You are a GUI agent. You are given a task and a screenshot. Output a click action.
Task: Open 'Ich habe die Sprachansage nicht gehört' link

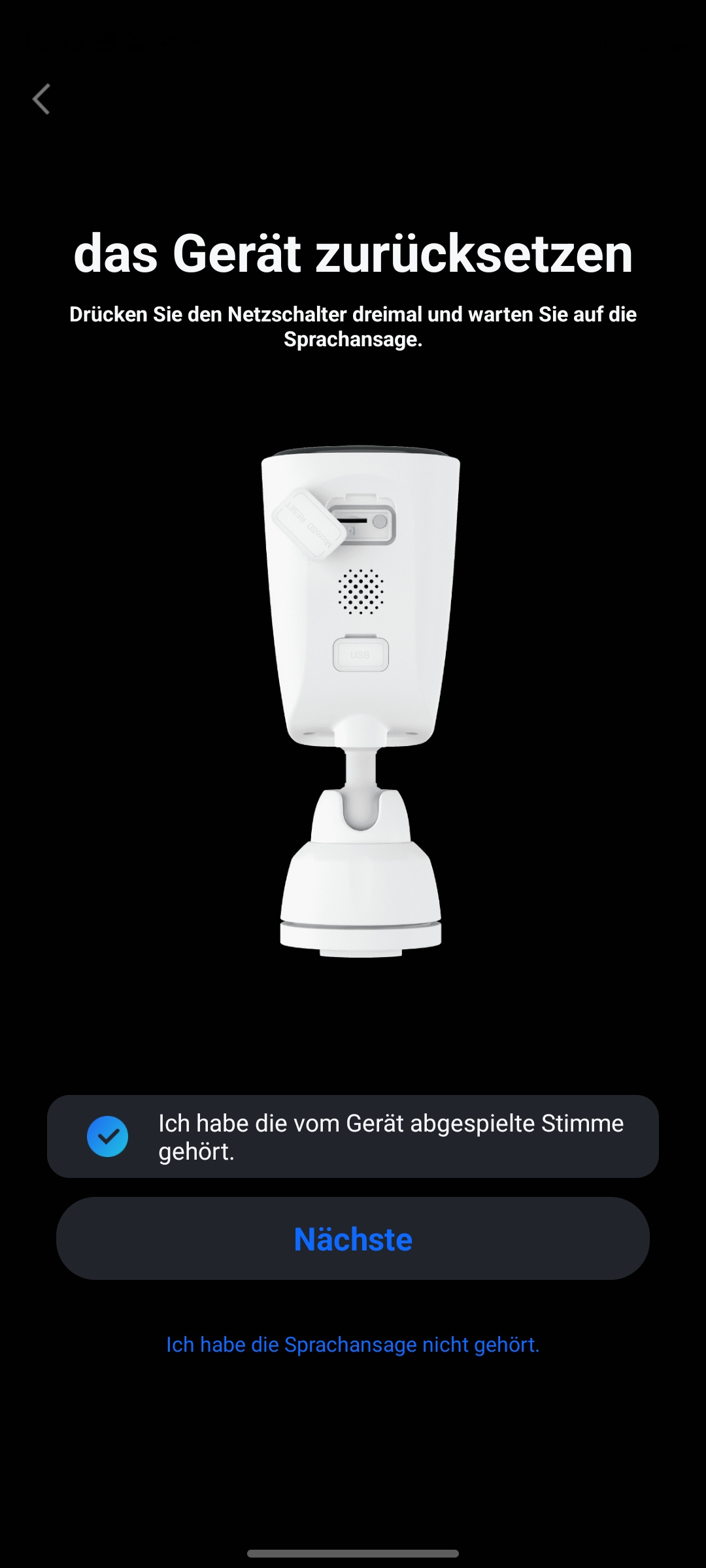pos(353,1345)
